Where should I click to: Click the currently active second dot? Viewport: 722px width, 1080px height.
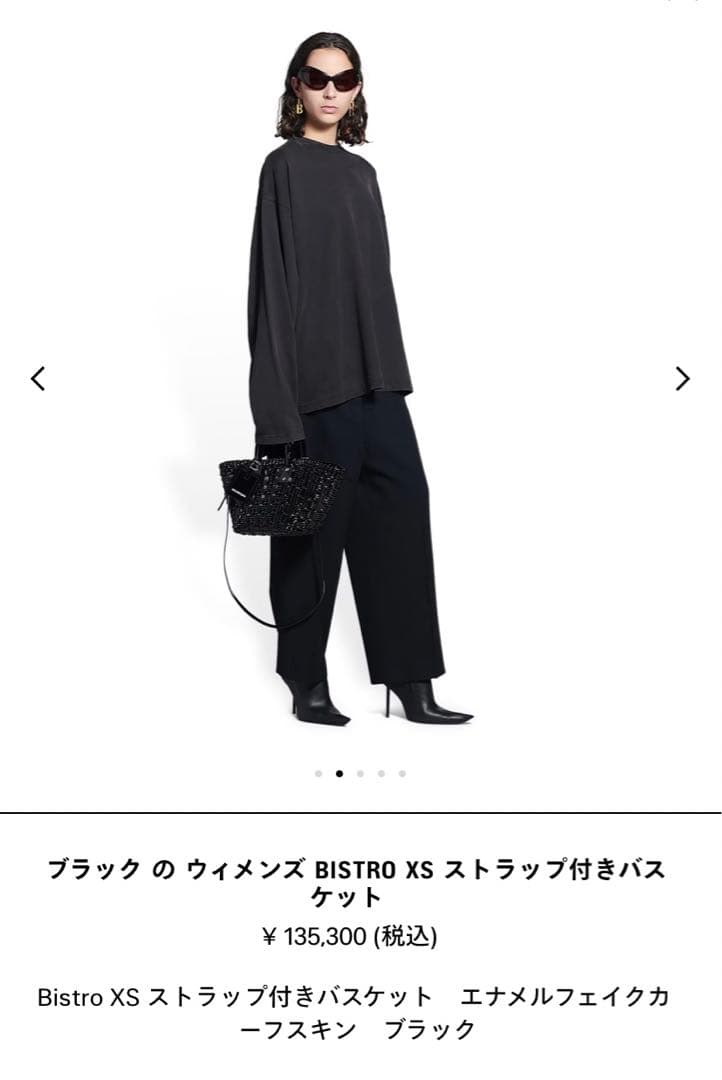[338, 772]
